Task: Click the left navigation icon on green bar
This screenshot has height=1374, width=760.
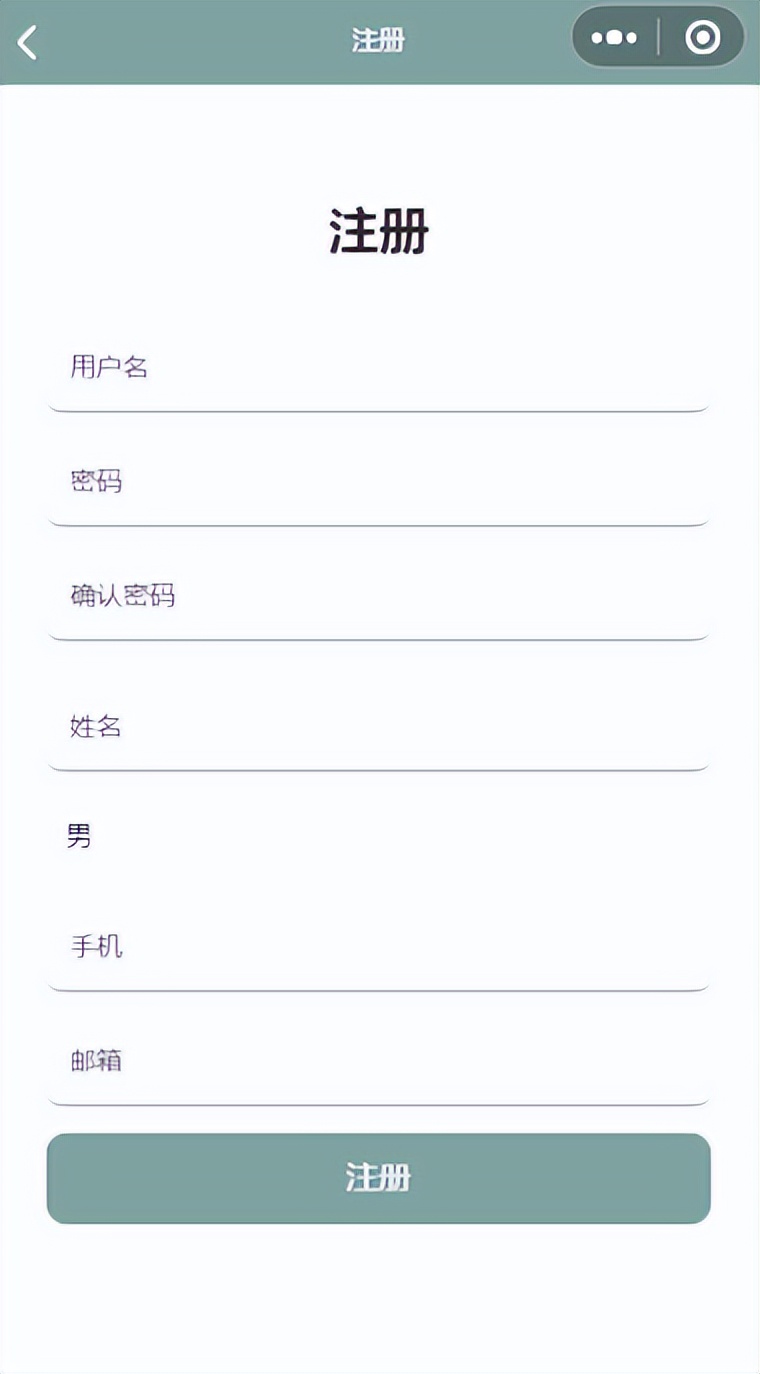Action: pos(24,40)
